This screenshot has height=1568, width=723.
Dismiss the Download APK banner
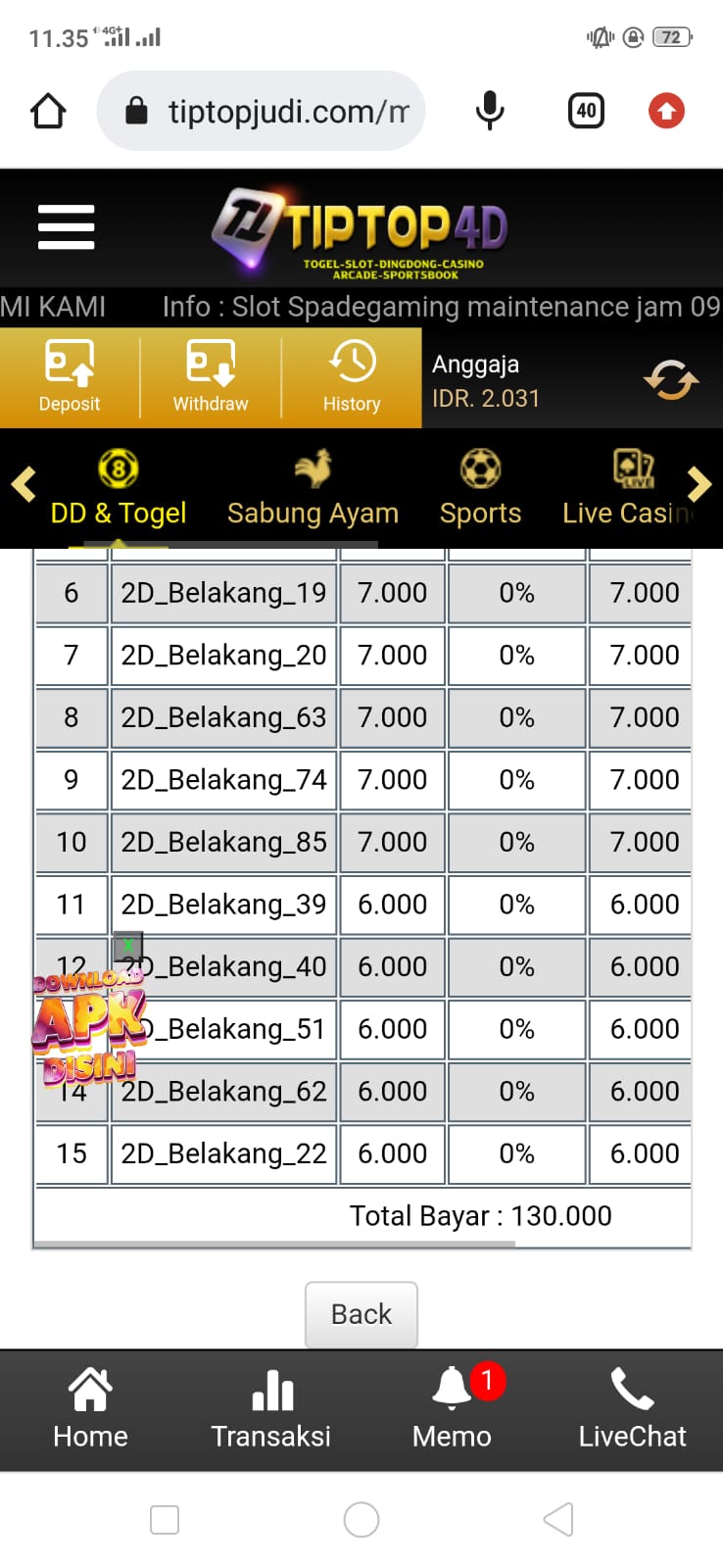point(128,947)
